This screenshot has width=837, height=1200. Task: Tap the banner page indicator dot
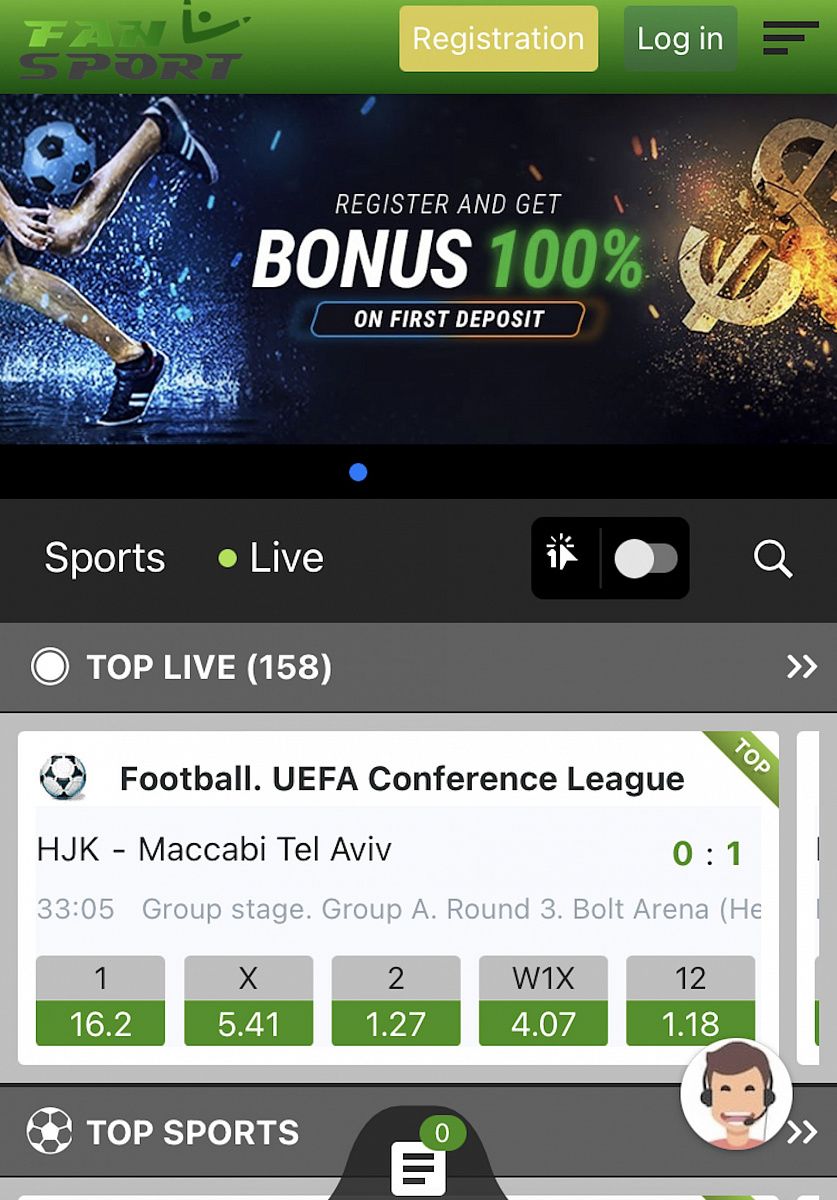[358, 472]
